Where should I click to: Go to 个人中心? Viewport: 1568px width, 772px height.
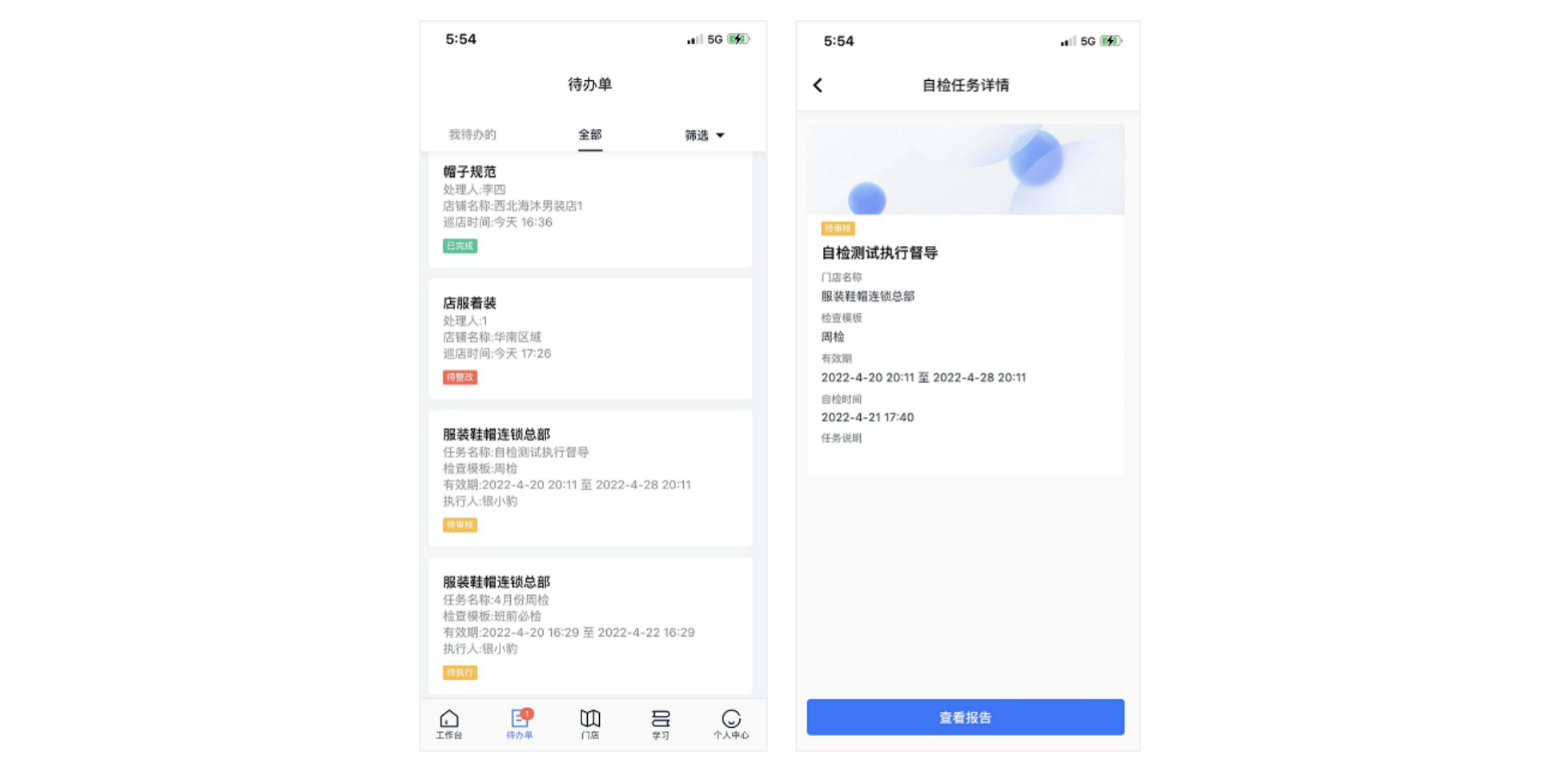(x=730, y=724)
